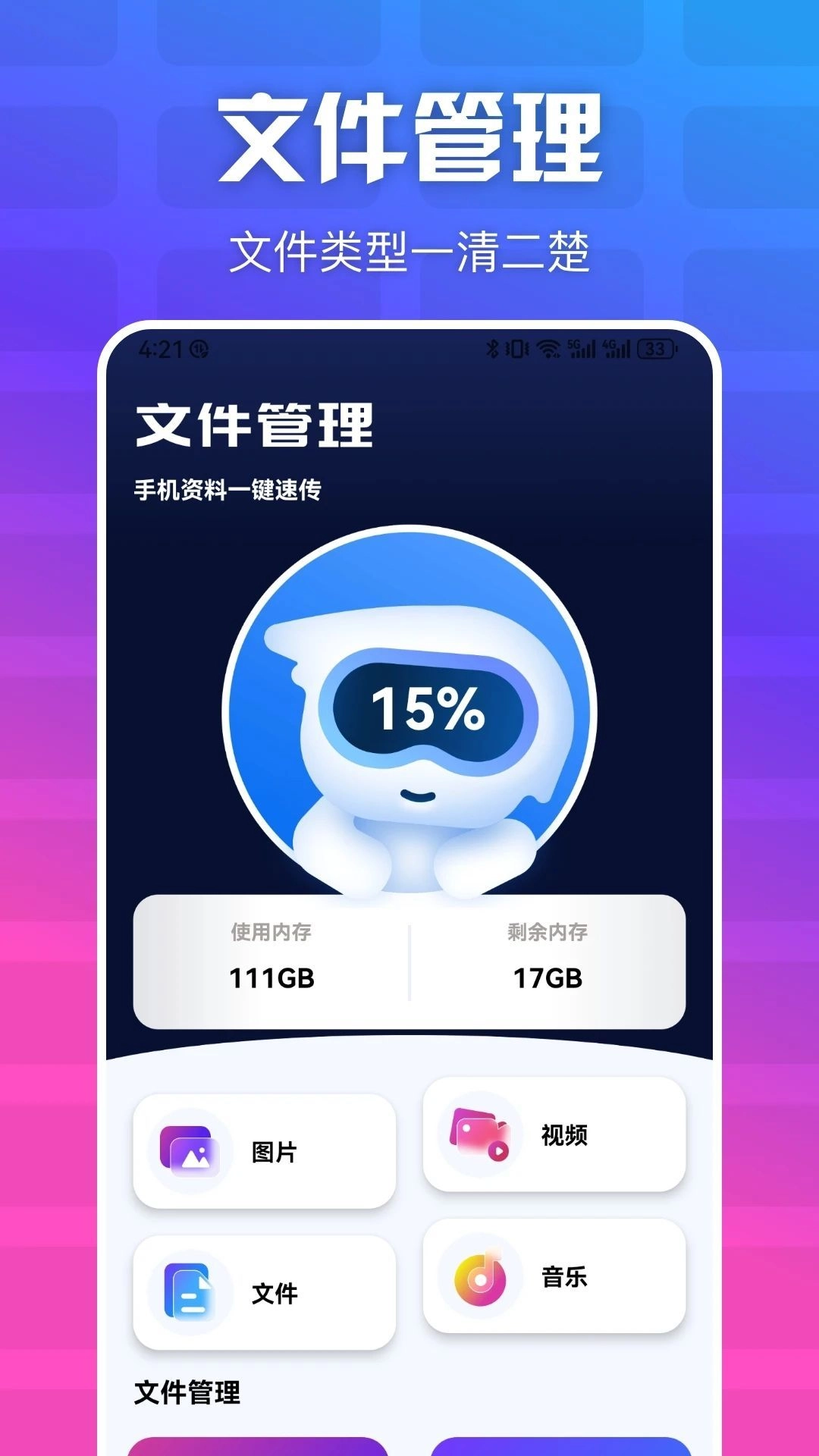Select the 视频 (video) icon
The image size is (819, 1456).
pyautogui.click(x=479, y=1134)
